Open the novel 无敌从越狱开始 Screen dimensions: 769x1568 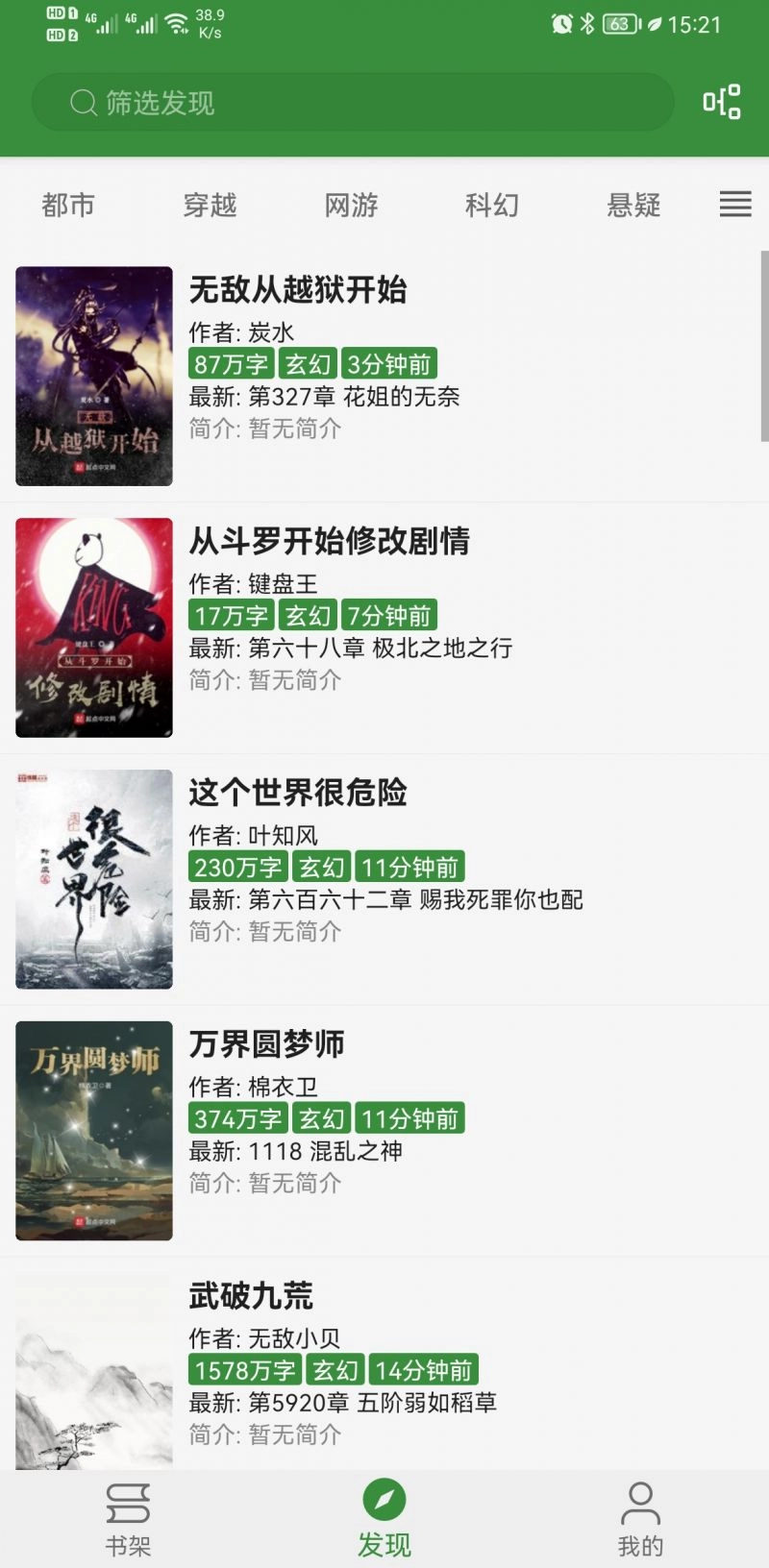tap(298, 290)
